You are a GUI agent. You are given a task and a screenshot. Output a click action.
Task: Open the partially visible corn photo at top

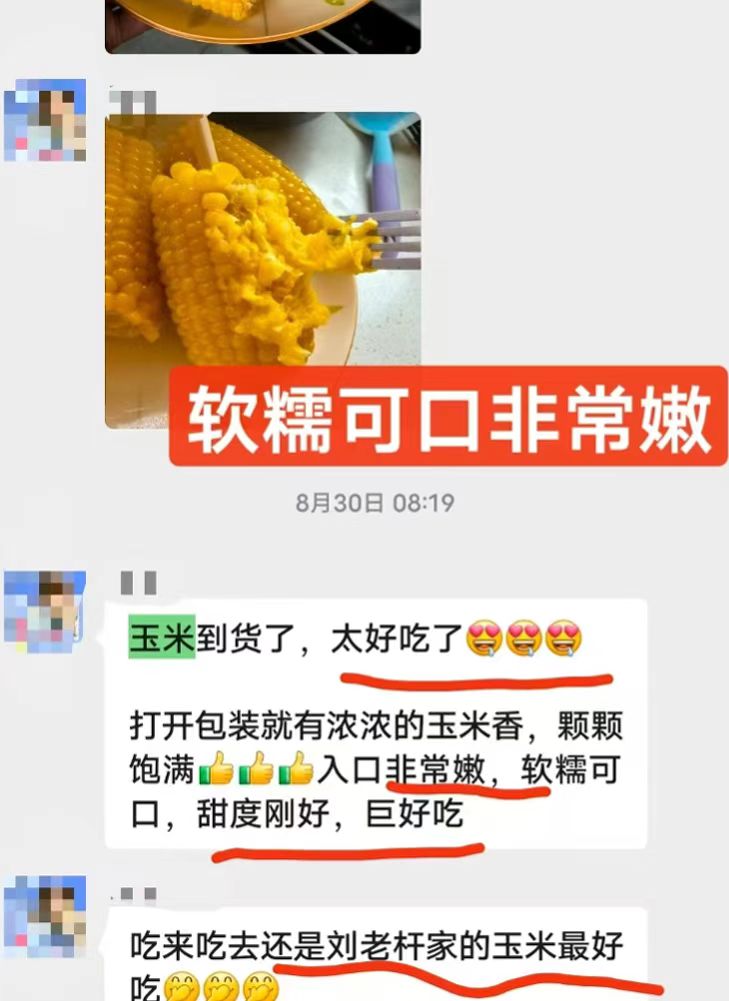coord(260,25)
